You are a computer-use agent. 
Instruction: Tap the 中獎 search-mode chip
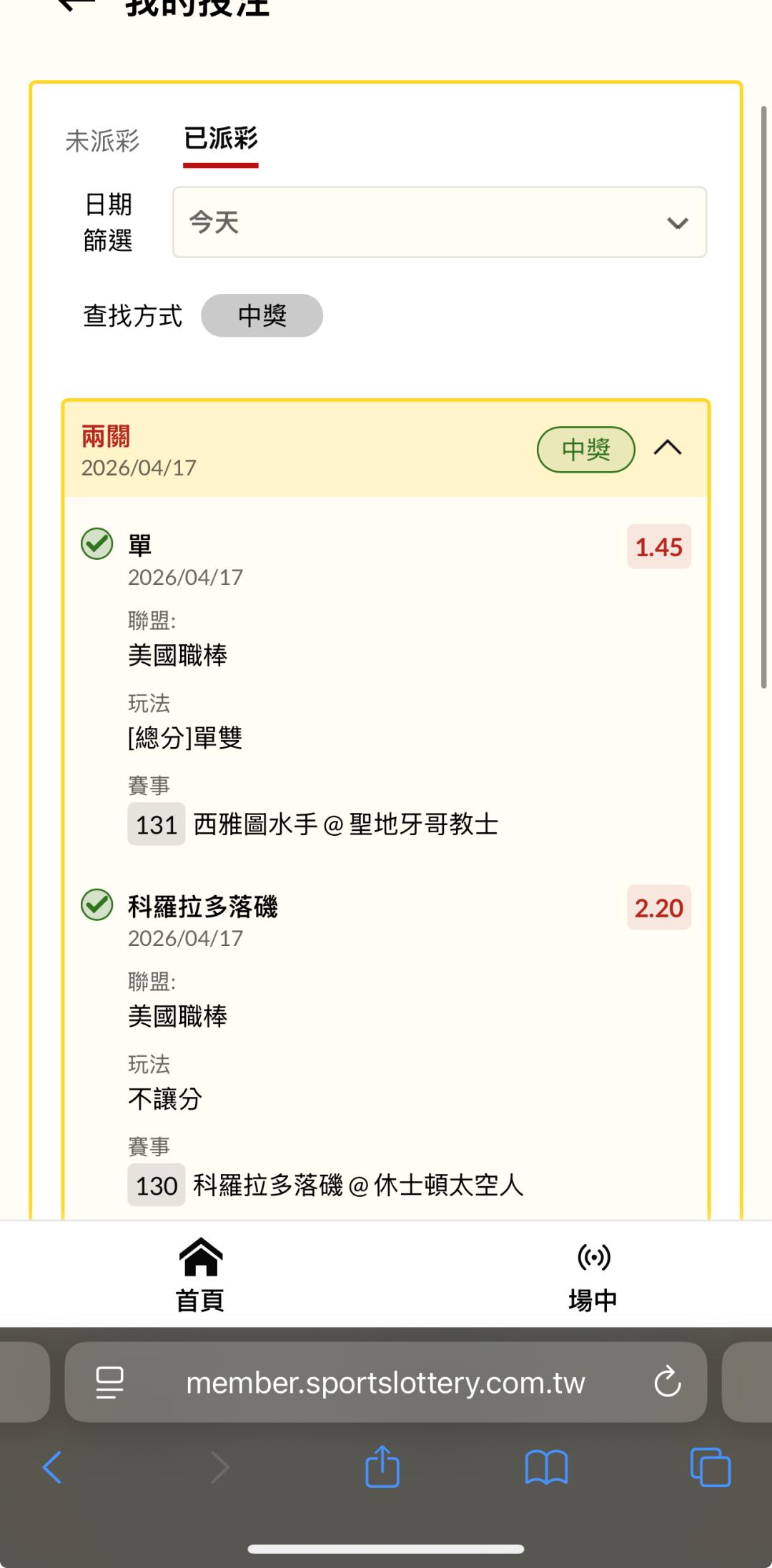[262, 315]
